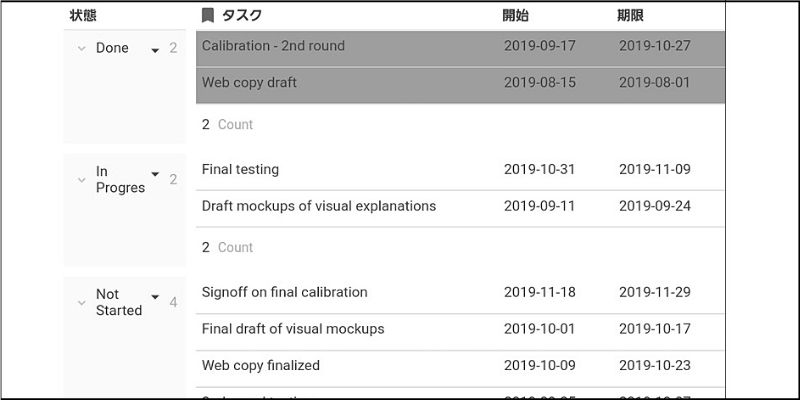
Task: Open the Final testing task
Action: click(x=240, y=169)
